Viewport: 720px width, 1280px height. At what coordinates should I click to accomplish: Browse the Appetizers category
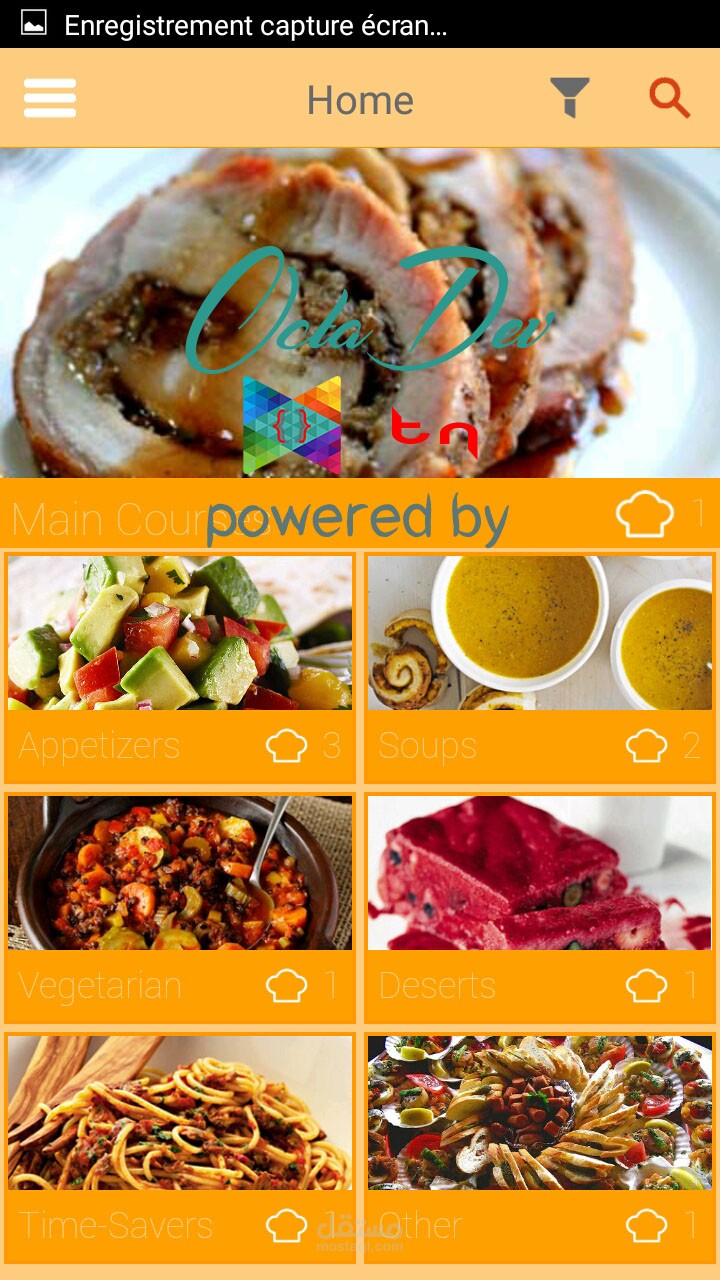click(x=180, y=667)
